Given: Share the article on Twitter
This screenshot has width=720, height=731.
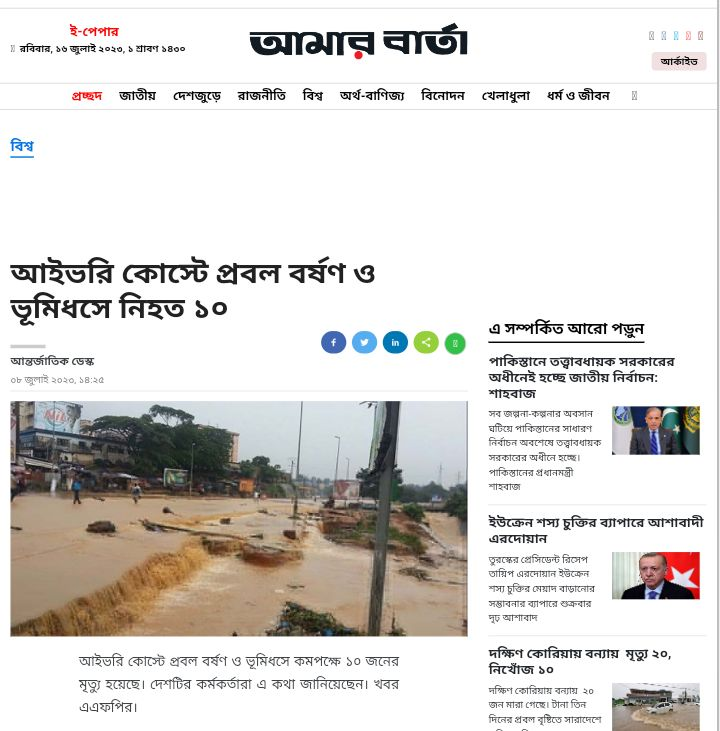Looking at the screenshot, I should point(364,342).
